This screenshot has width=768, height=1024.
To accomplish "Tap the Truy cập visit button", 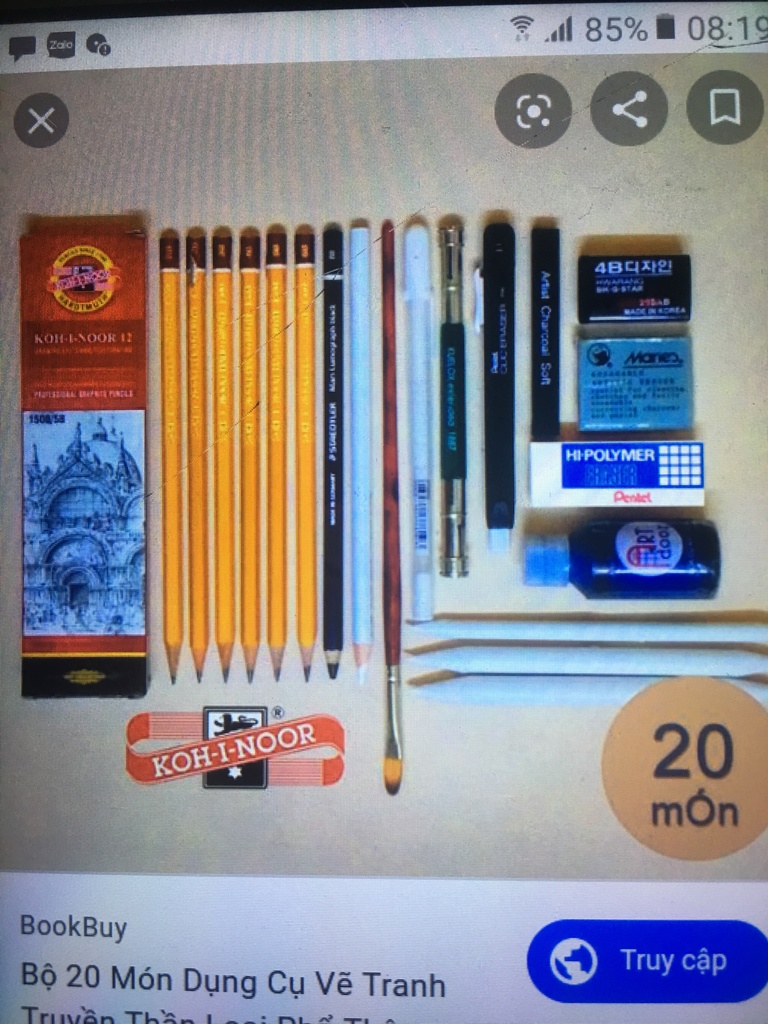I will [x=645, y=961].
